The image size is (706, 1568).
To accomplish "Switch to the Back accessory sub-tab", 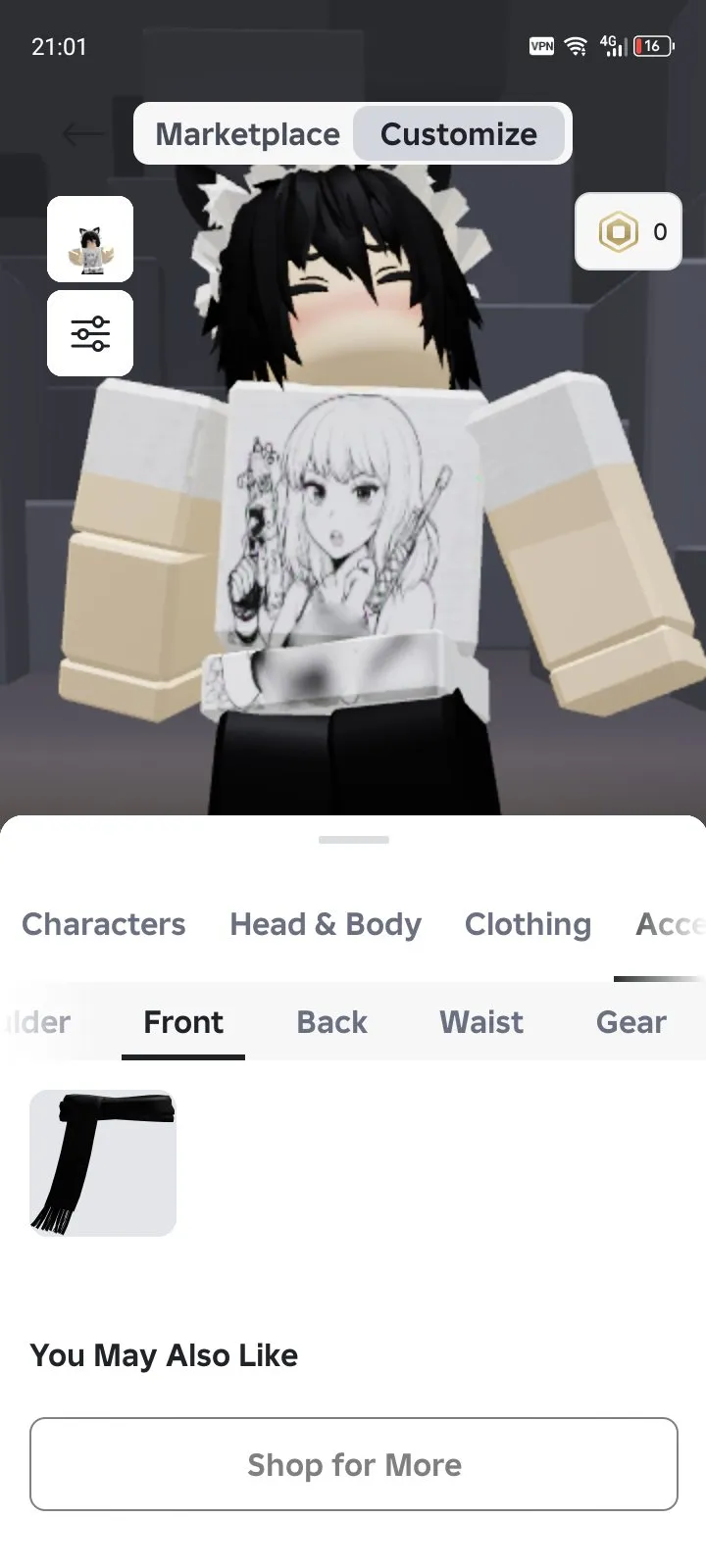I will (x=331, y=1022).
